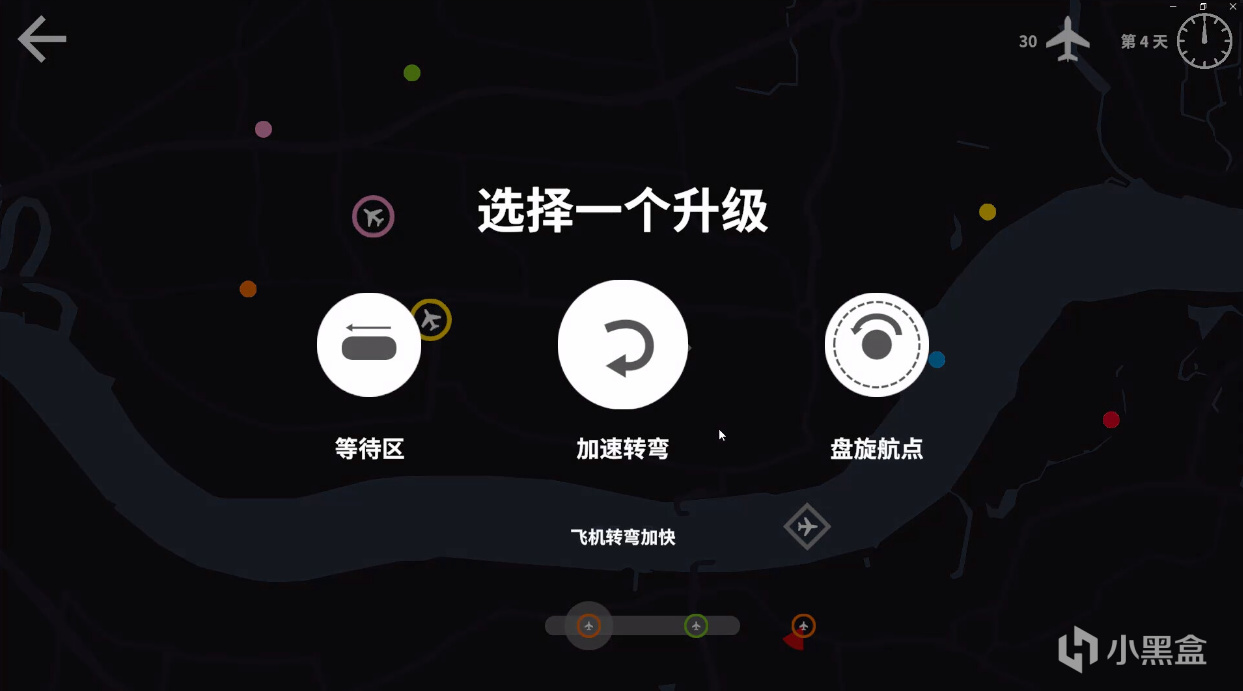Screen dimensions: 1243x691
Task: Choose the 加速转弯 upgrade
Action: pyautogui.click(x=622, y=345)
